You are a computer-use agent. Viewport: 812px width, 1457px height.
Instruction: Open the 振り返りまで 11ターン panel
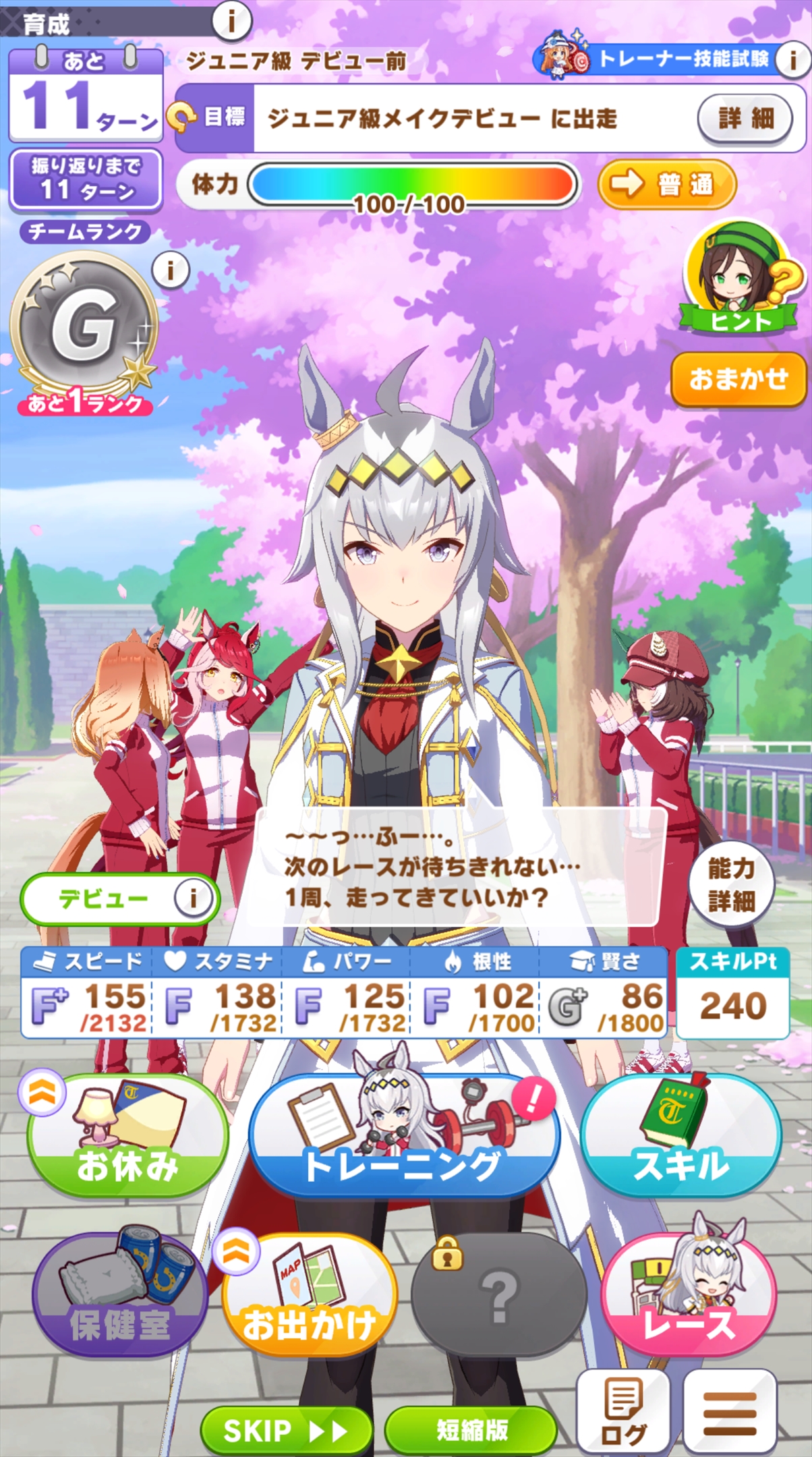click(x=86, y=179)
